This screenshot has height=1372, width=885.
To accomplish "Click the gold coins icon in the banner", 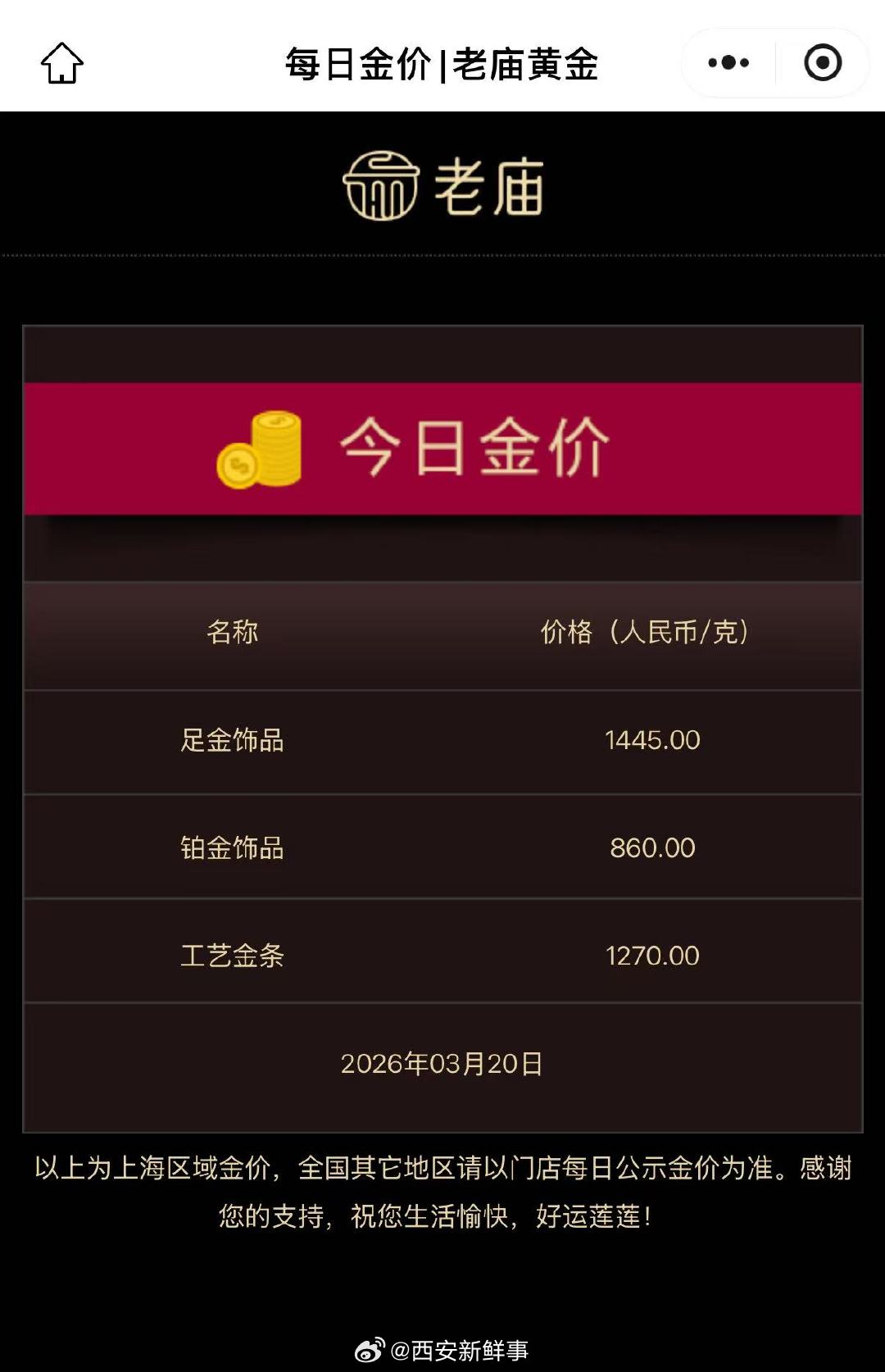I will [259, 448].
